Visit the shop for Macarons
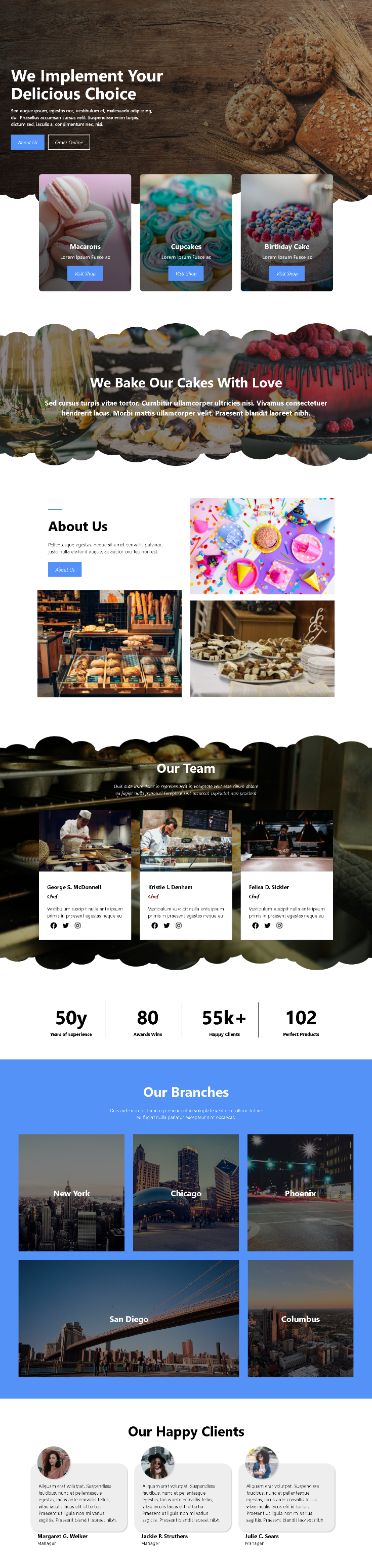Image resolution: width=372 pixels, height=1568 pixels. point(85,273)
